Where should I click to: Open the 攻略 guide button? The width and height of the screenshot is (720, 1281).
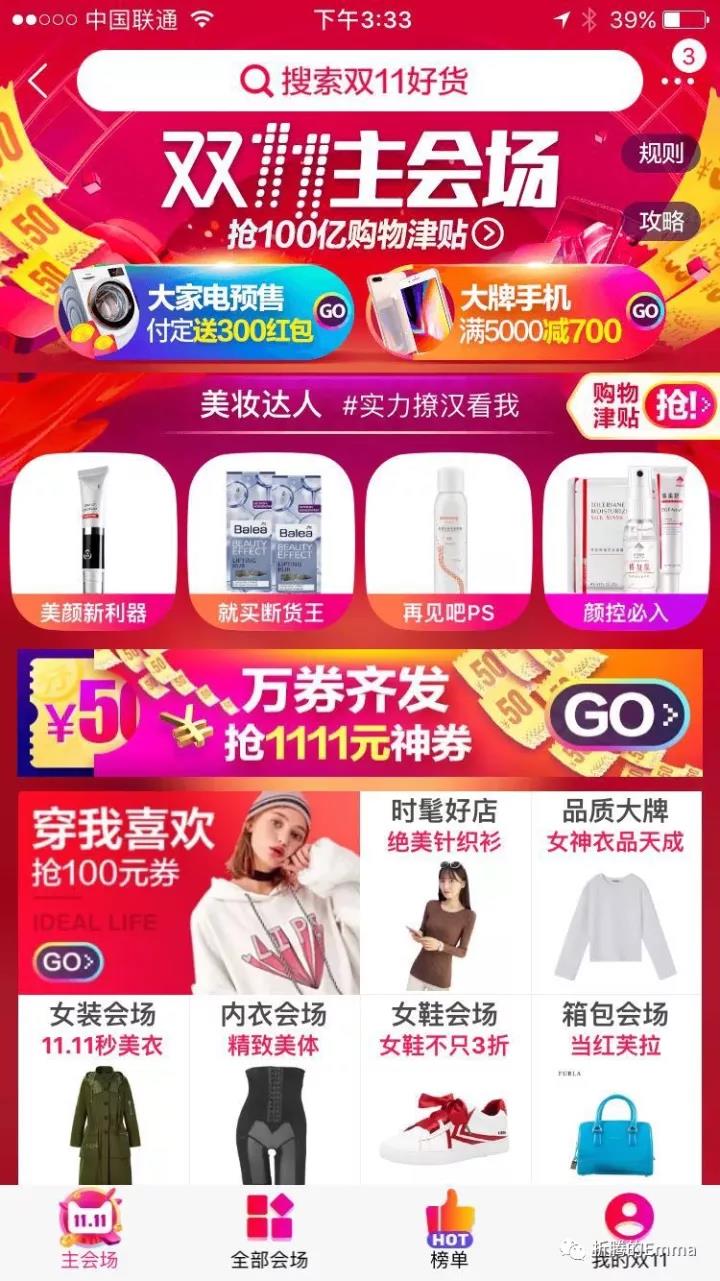pyautogui.click(x=661, y=220)
